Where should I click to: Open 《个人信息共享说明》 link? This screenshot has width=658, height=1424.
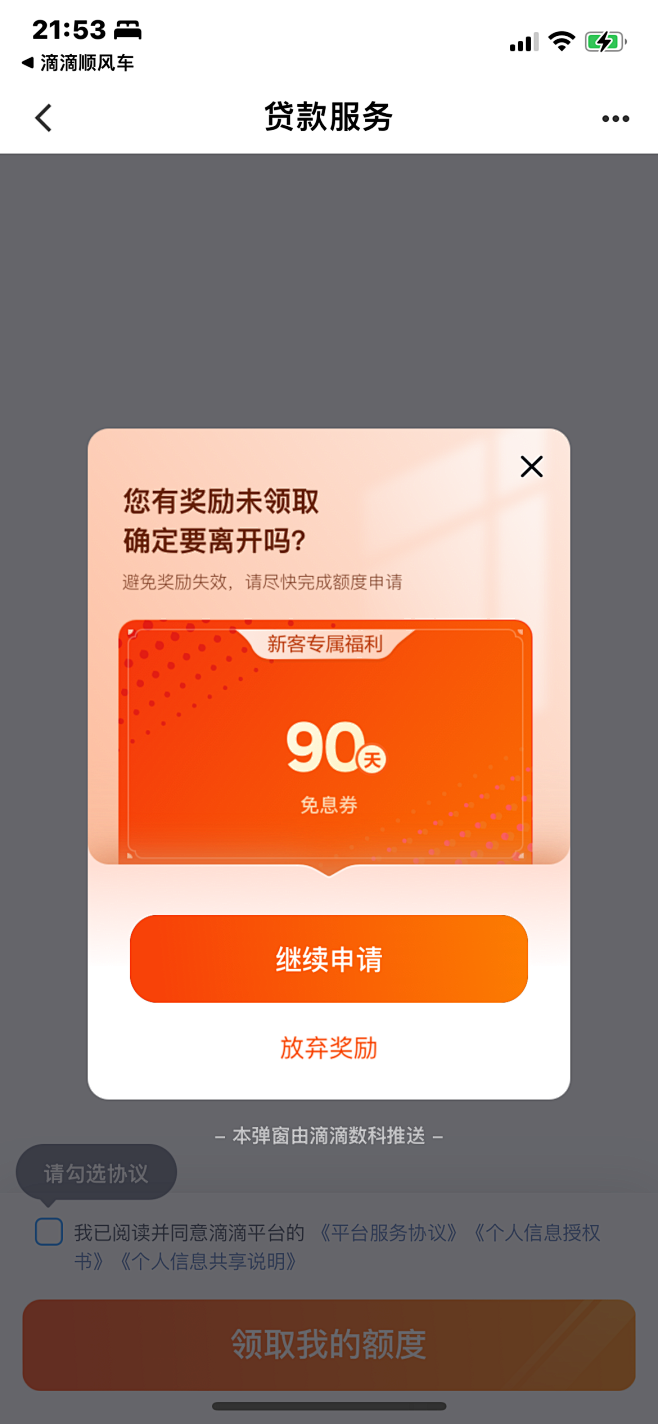point(208,1262)
